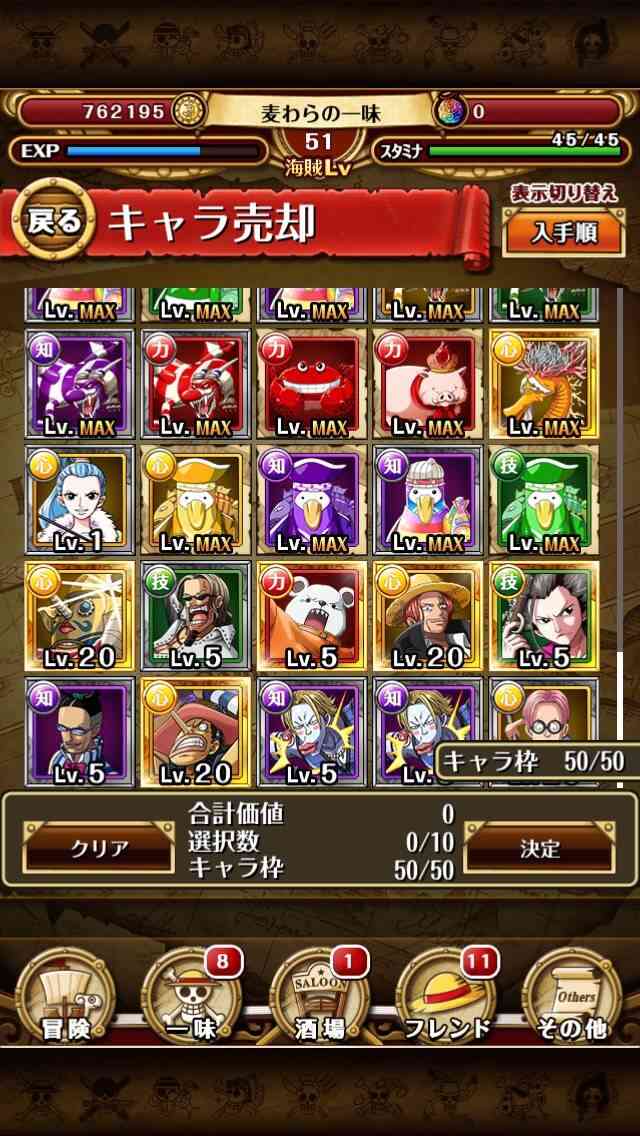Go to the フレンド friends tab
640x1136 pixels.
click(x=447, y=996)
